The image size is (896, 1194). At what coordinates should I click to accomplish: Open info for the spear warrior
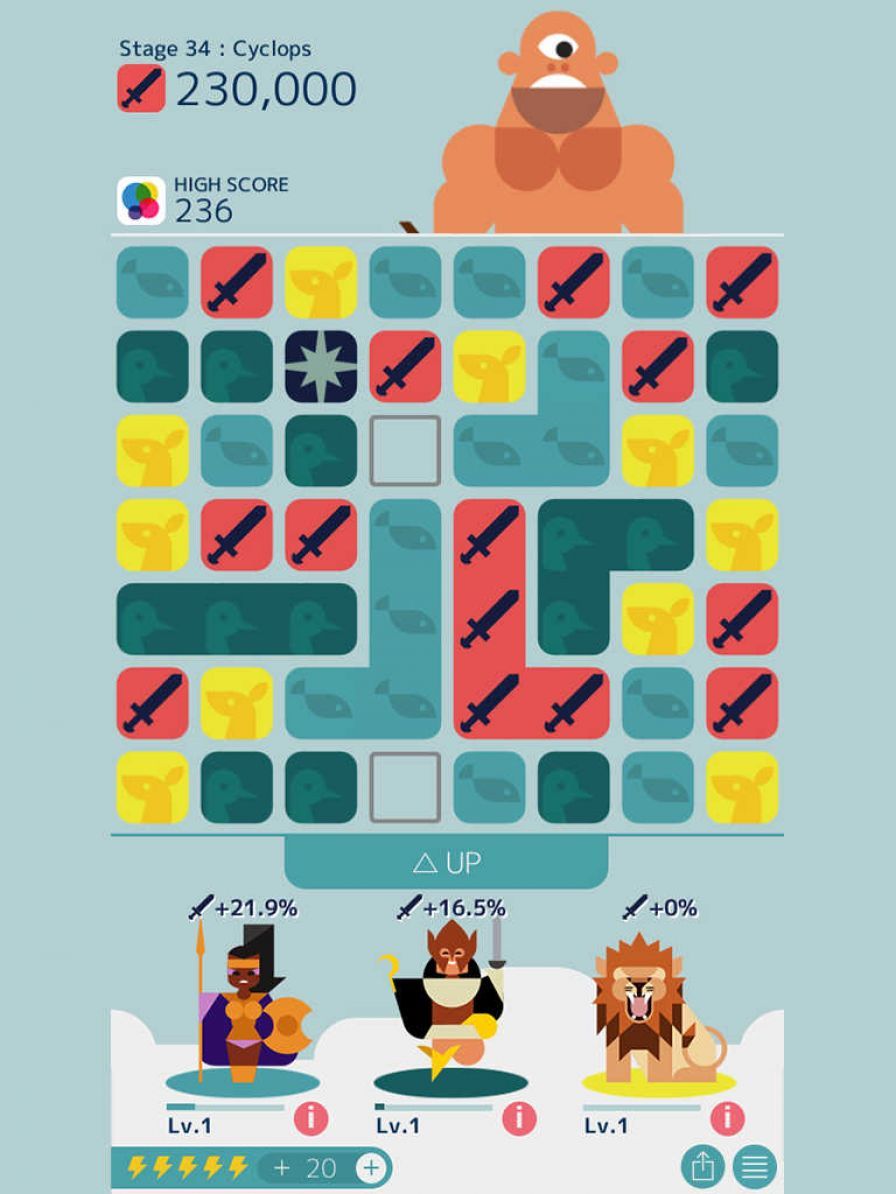tap(310, 1117)
